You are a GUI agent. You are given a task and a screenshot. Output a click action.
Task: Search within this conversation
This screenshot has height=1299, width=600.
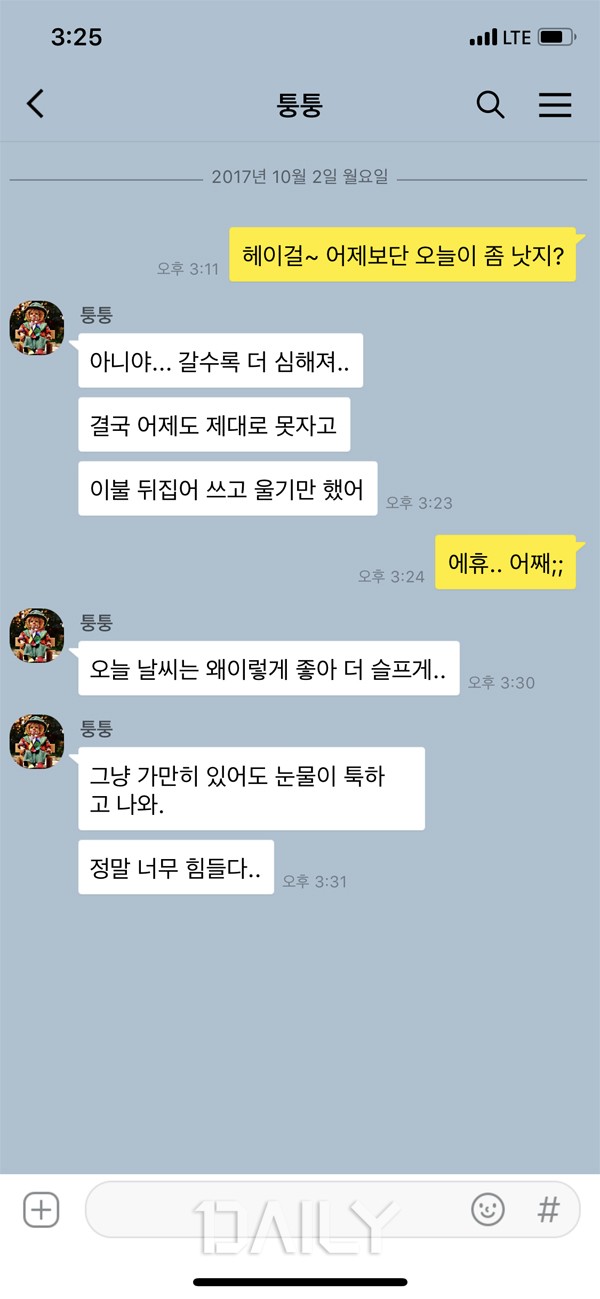click(490, 104)
